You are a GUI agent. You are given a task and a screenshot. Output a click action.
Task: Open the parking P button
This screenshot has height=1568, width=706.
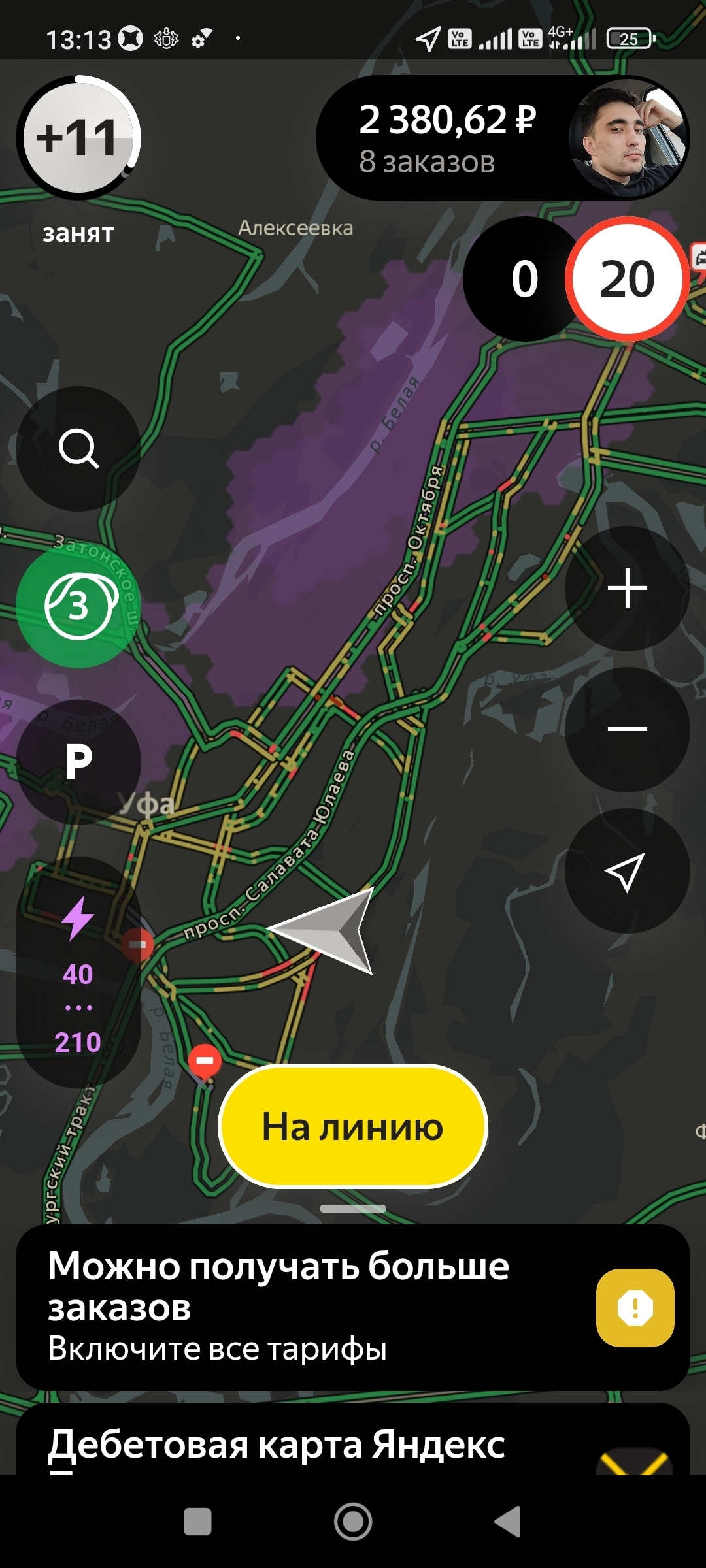(x=78, y=762)
